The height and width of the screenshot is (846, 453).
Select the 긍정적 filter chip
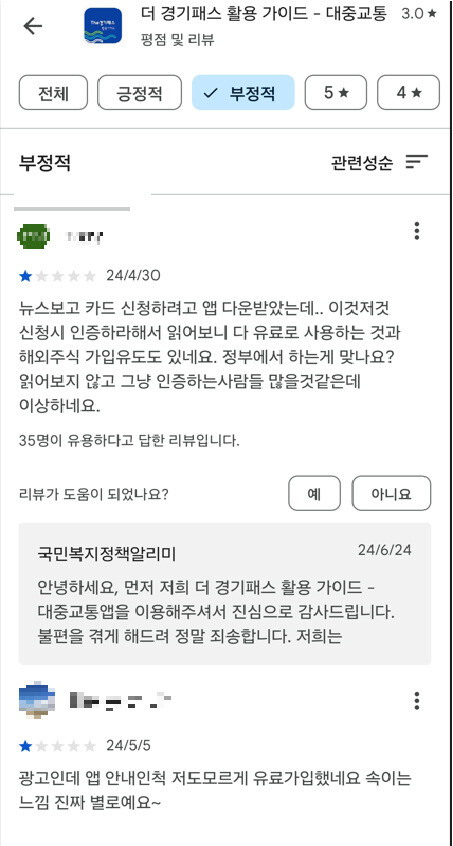click(x=139, y=93)
